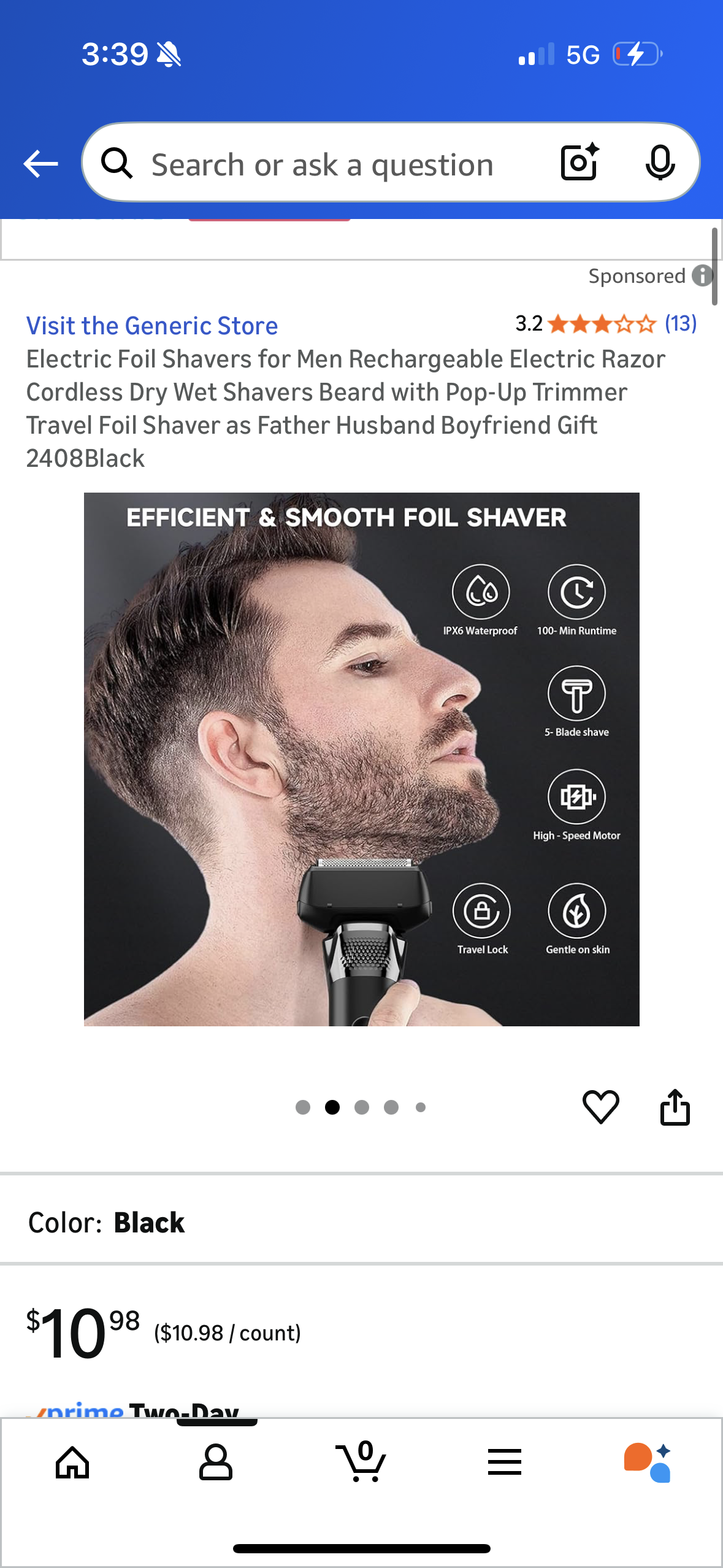Open the foil shaver product image
This screenshot has height=1568, width=723.
coord(361,759)
